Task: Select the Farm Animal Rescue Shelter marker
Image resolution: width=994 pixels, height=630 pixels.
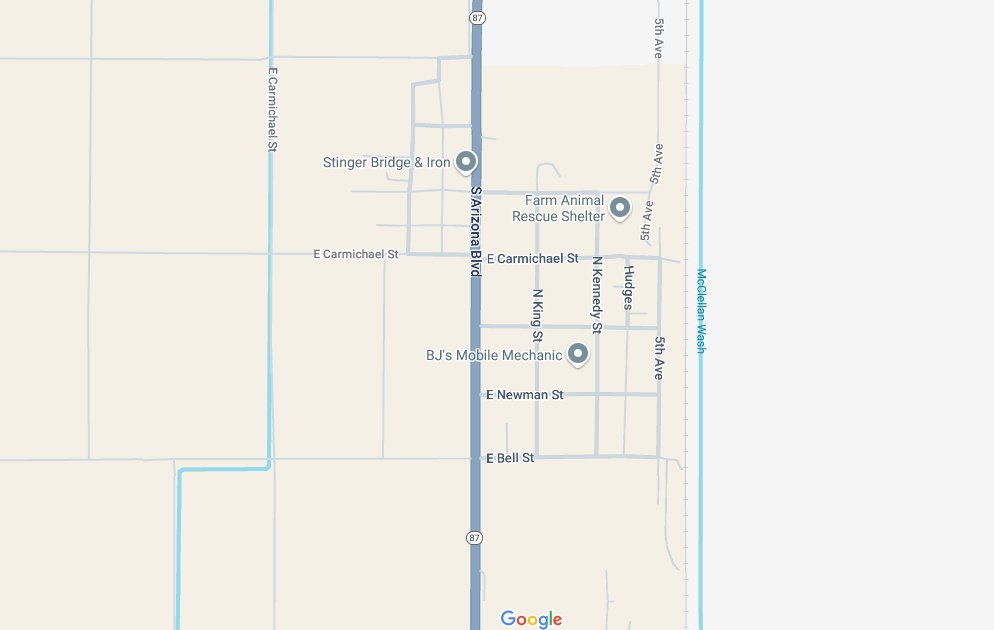Action: tap(620, 208)
